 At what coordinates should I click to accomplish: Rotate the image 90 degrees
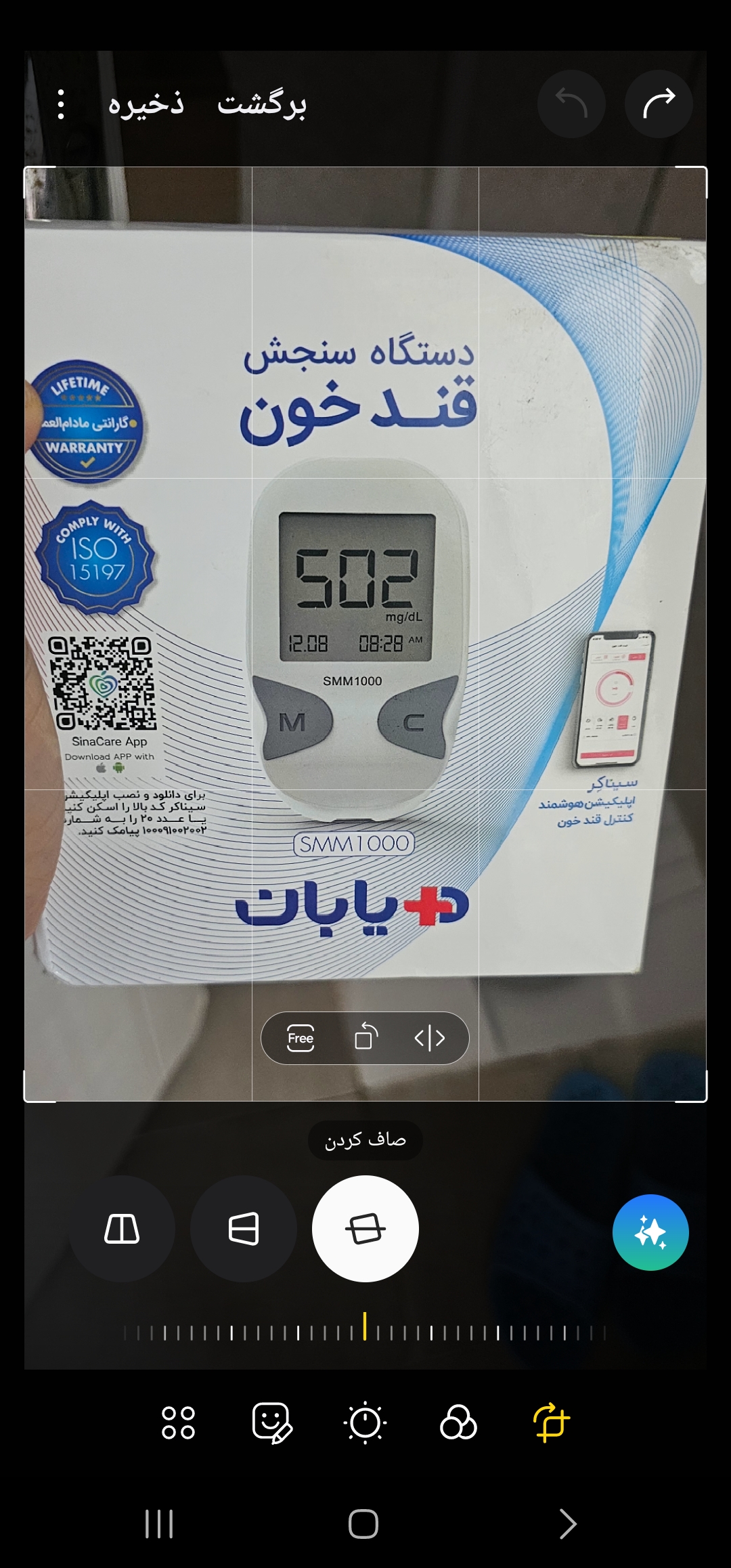[x=365, y=1037]
